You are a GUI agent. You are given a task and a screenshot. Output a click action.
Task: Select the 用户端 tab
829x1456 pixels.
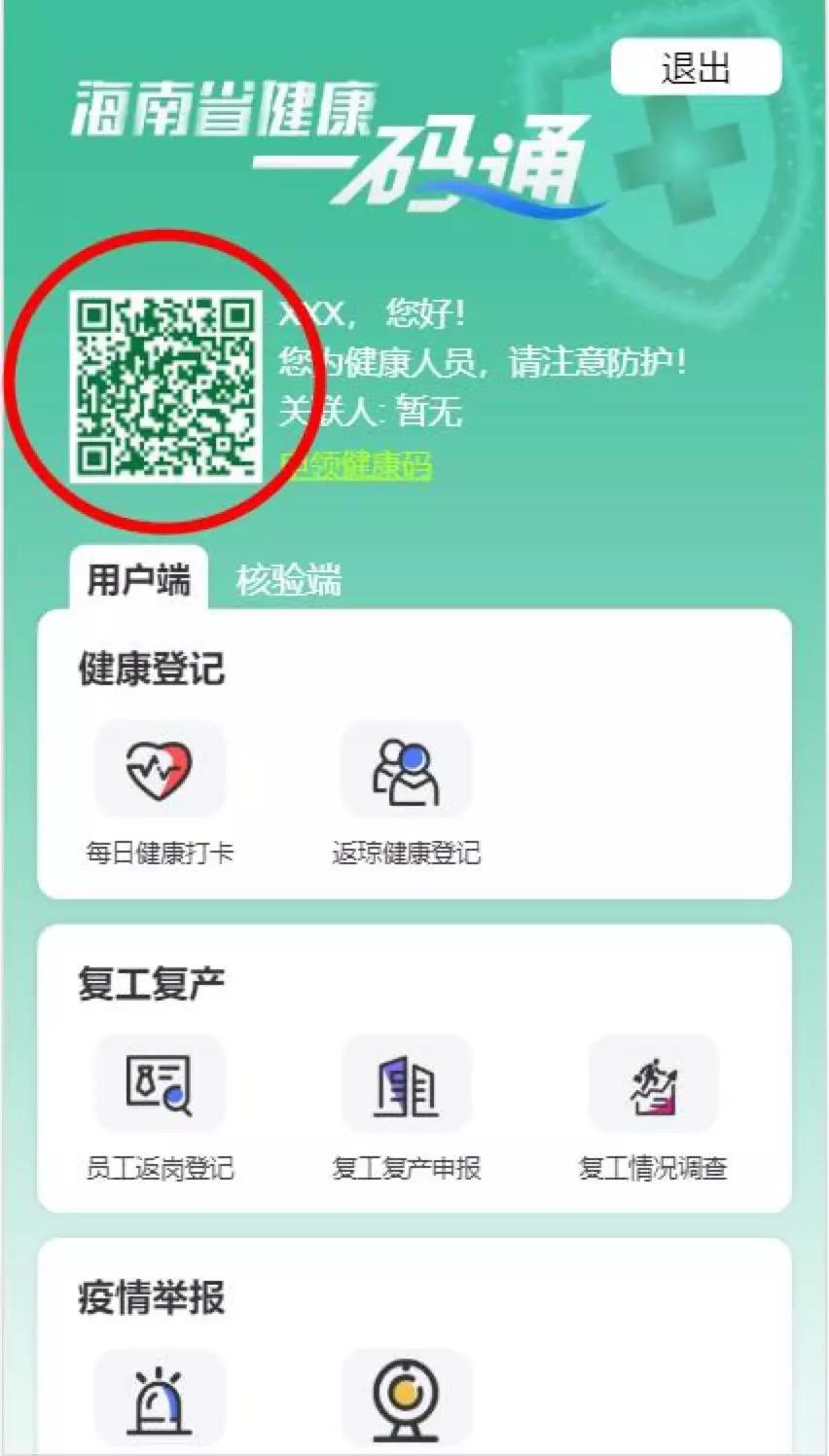138,580
